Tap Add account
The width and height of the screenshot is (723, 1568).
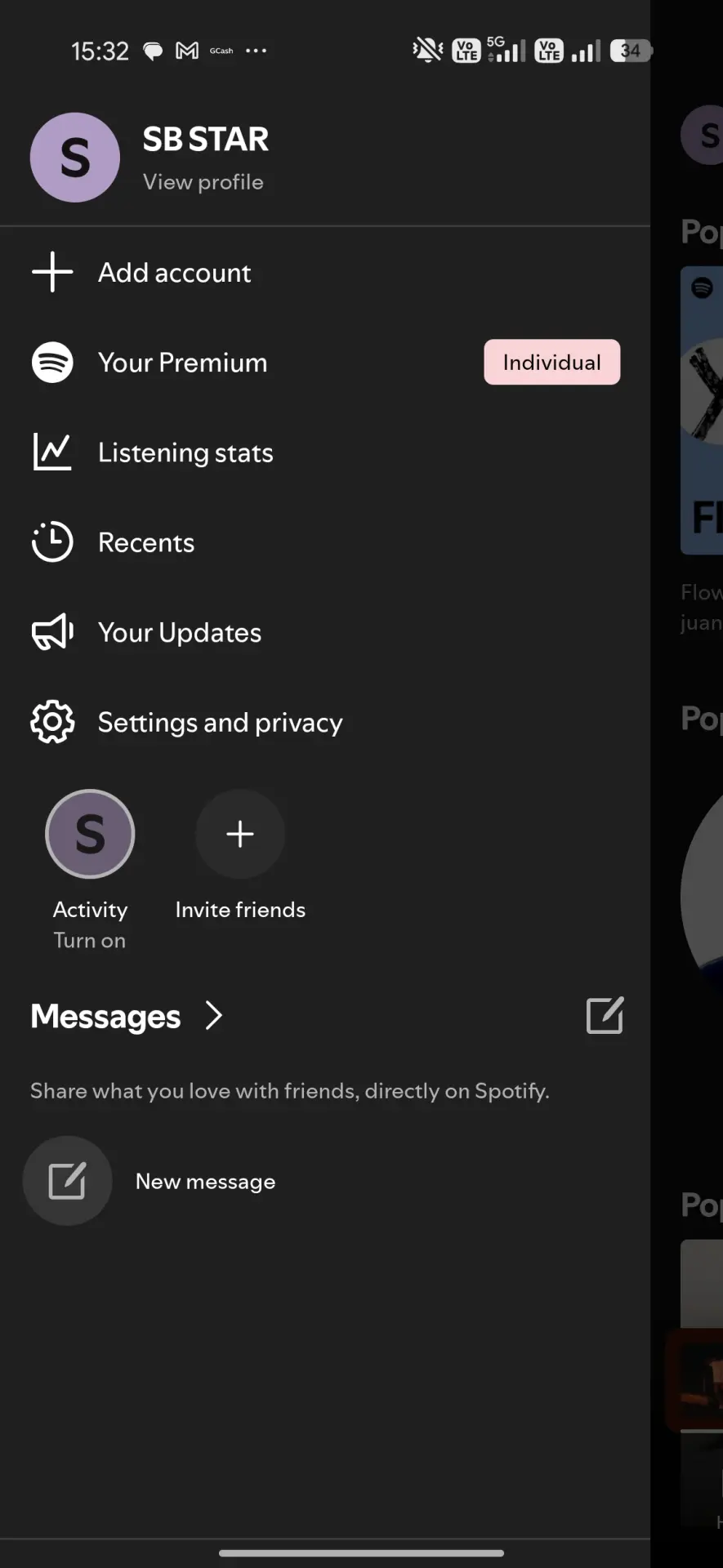coord(325,272)
